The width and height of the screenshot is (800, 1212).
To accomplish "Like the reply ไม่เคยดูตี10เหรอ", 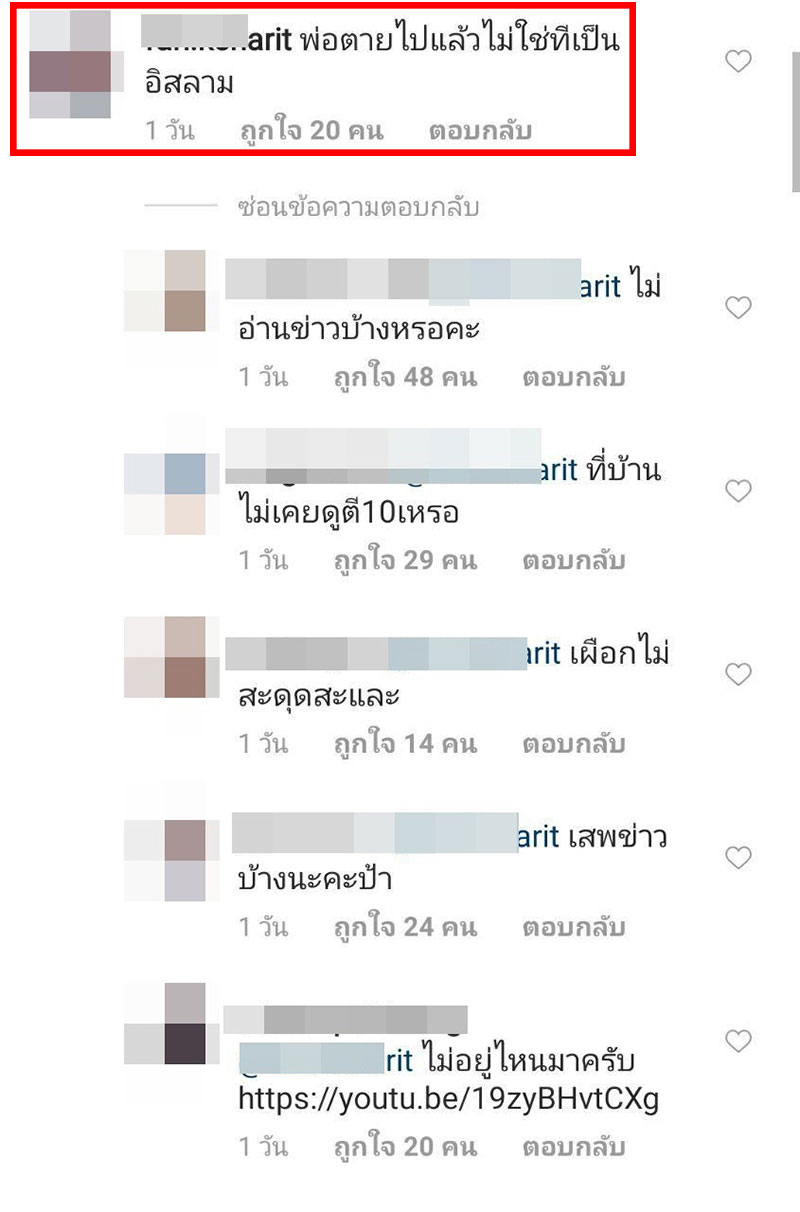I will 737,491.
